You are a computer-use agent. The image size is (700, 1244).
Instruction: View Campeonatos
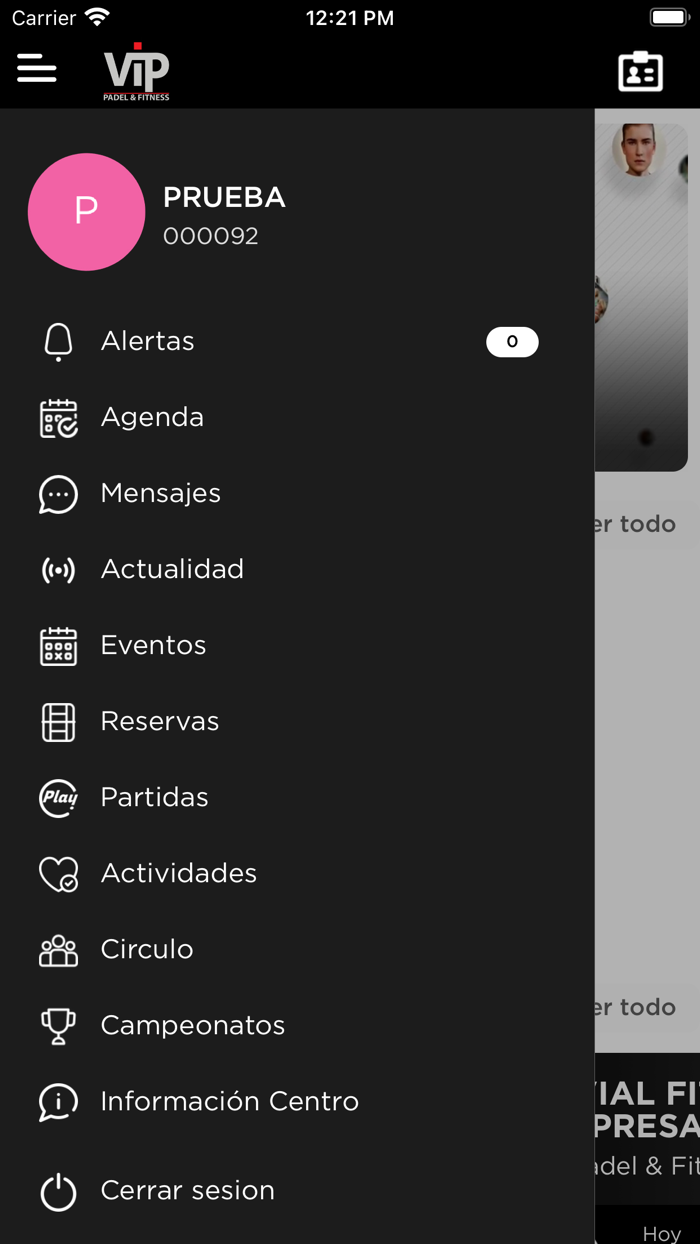coord(192,1025)
